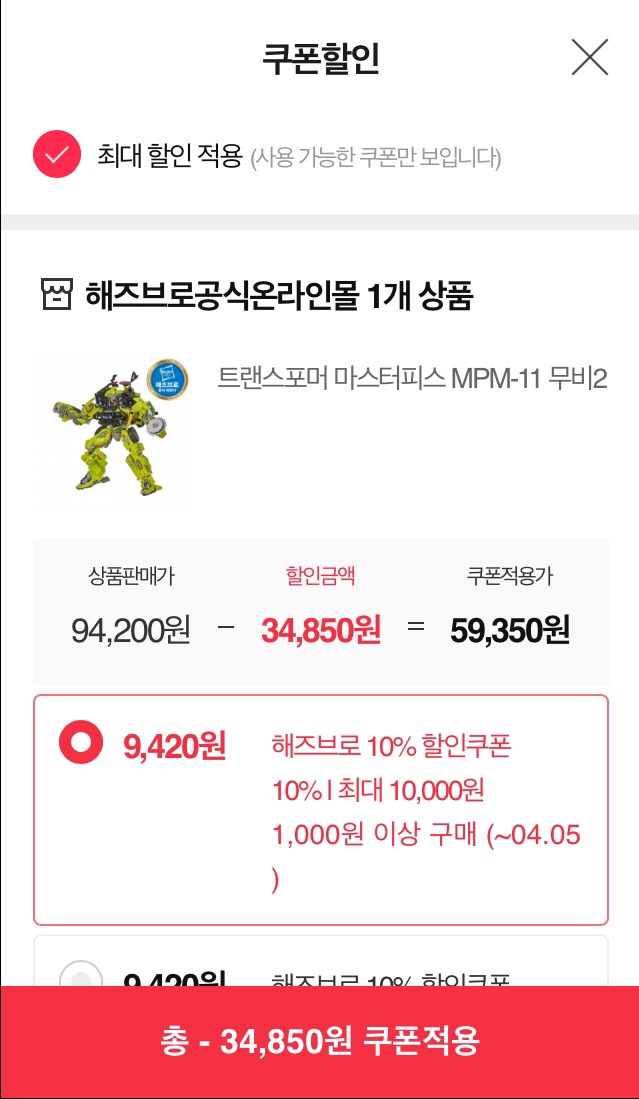Screen dimensions: 639x1099
Task: Select the 9,420원 해즈브로 10% 할인쿠폰 option
Action: (x=81, y=743)
